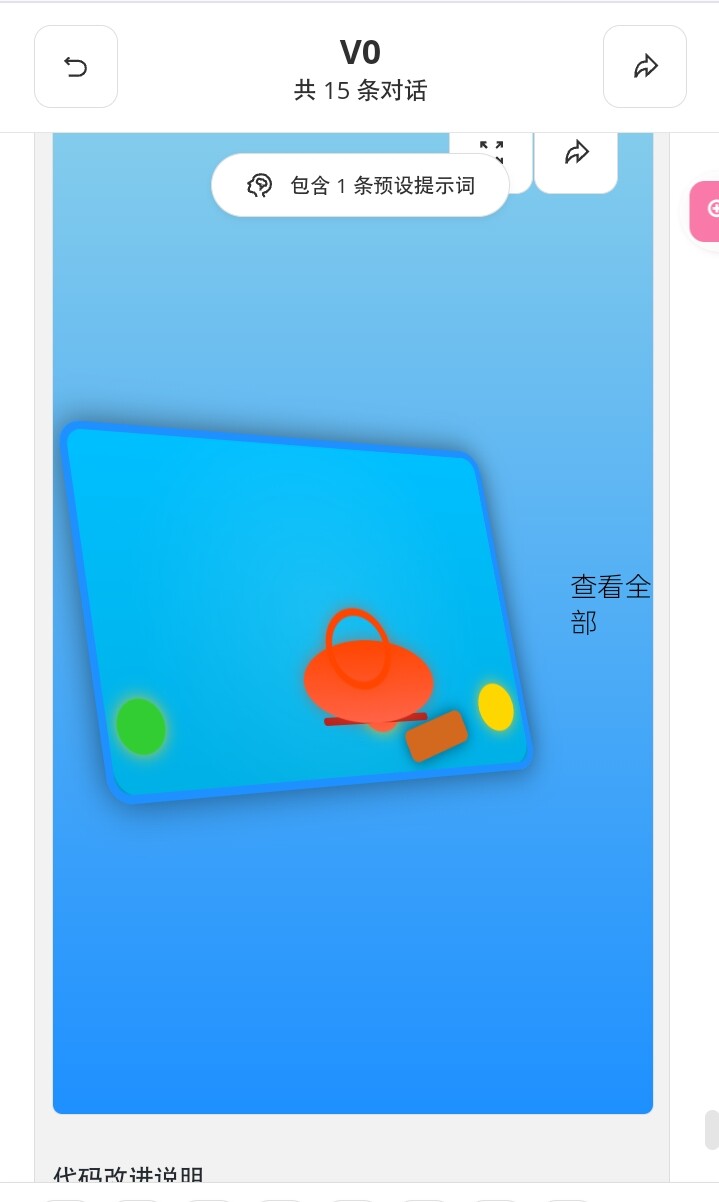Open the pink floating side button
Image resolution: width=719 pixels, height=1202 pixels.
pos(706,211)
